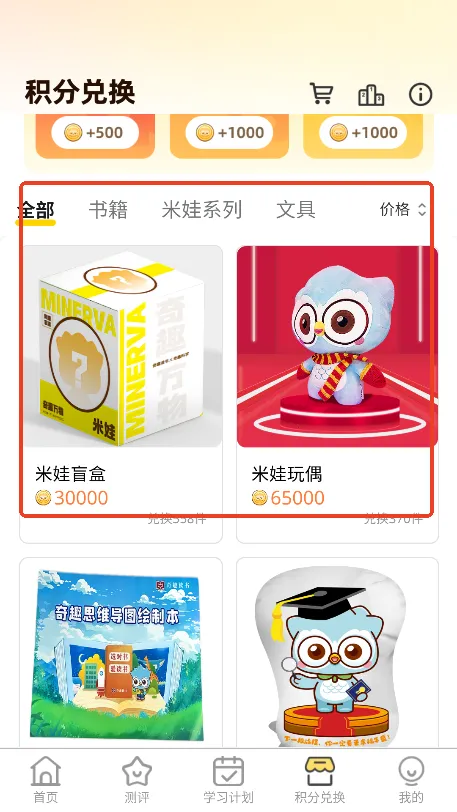
Task: Open the 米娃盲盒 product card
Action: click(121, 394)
